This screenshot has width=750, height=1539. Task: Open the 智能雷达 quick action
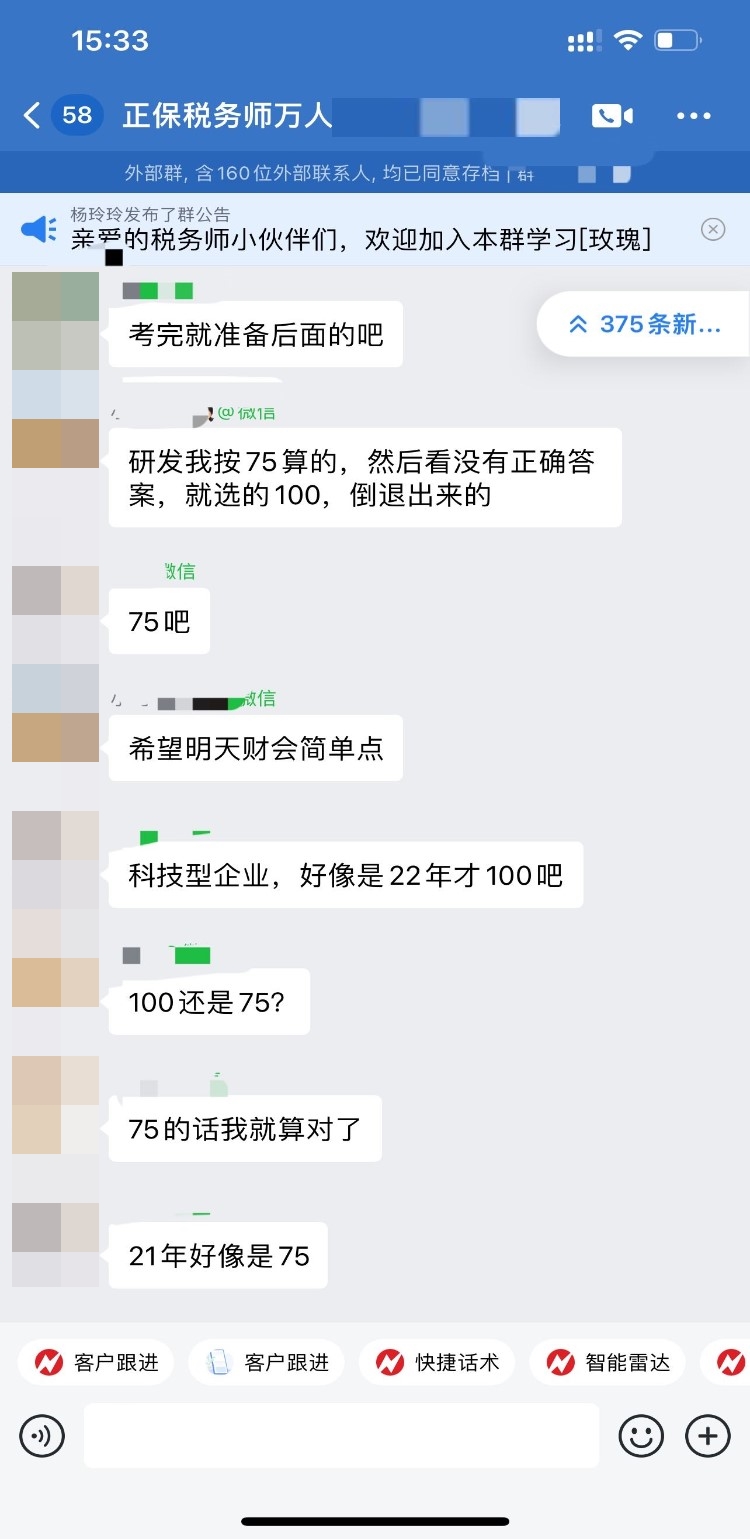607,1362
